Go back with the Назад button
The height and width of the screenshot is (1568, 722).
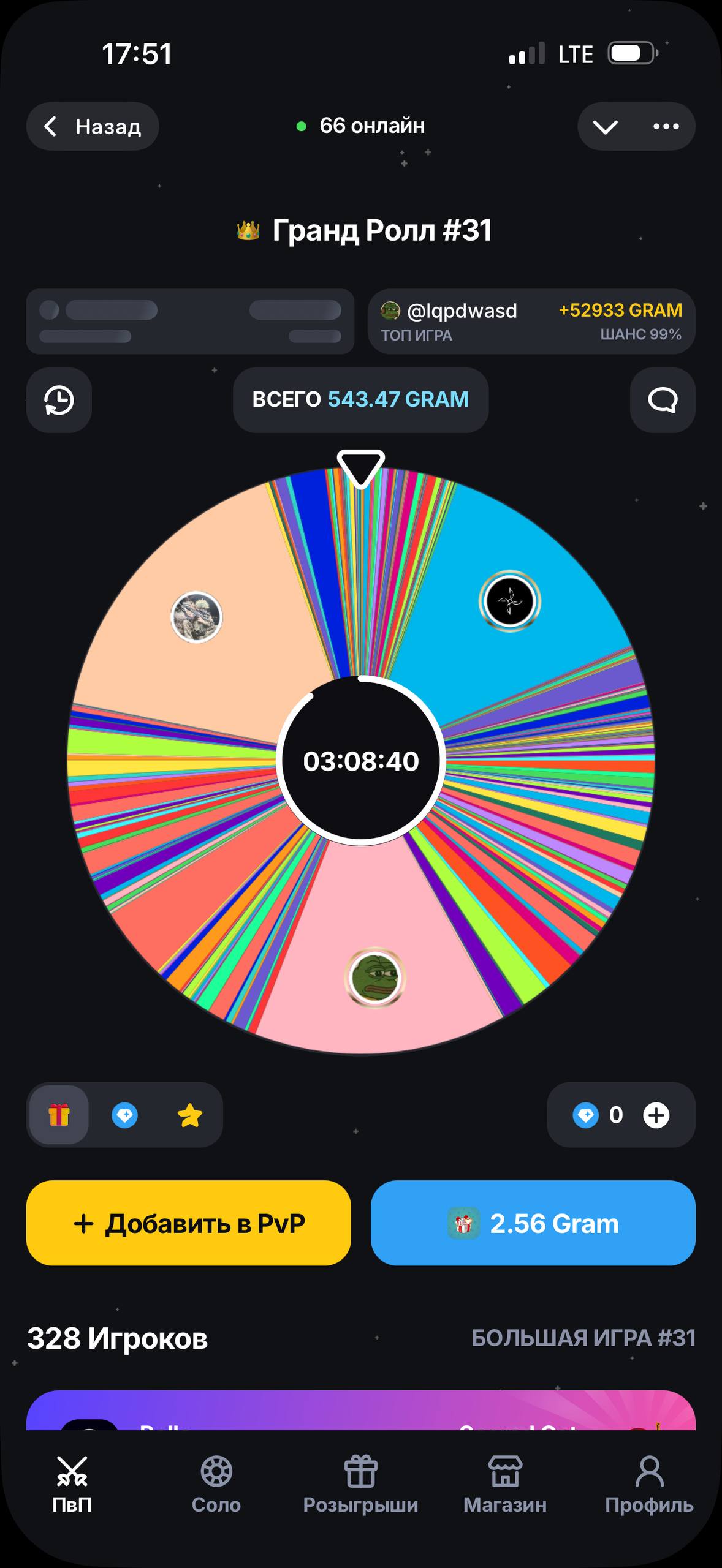93,126
